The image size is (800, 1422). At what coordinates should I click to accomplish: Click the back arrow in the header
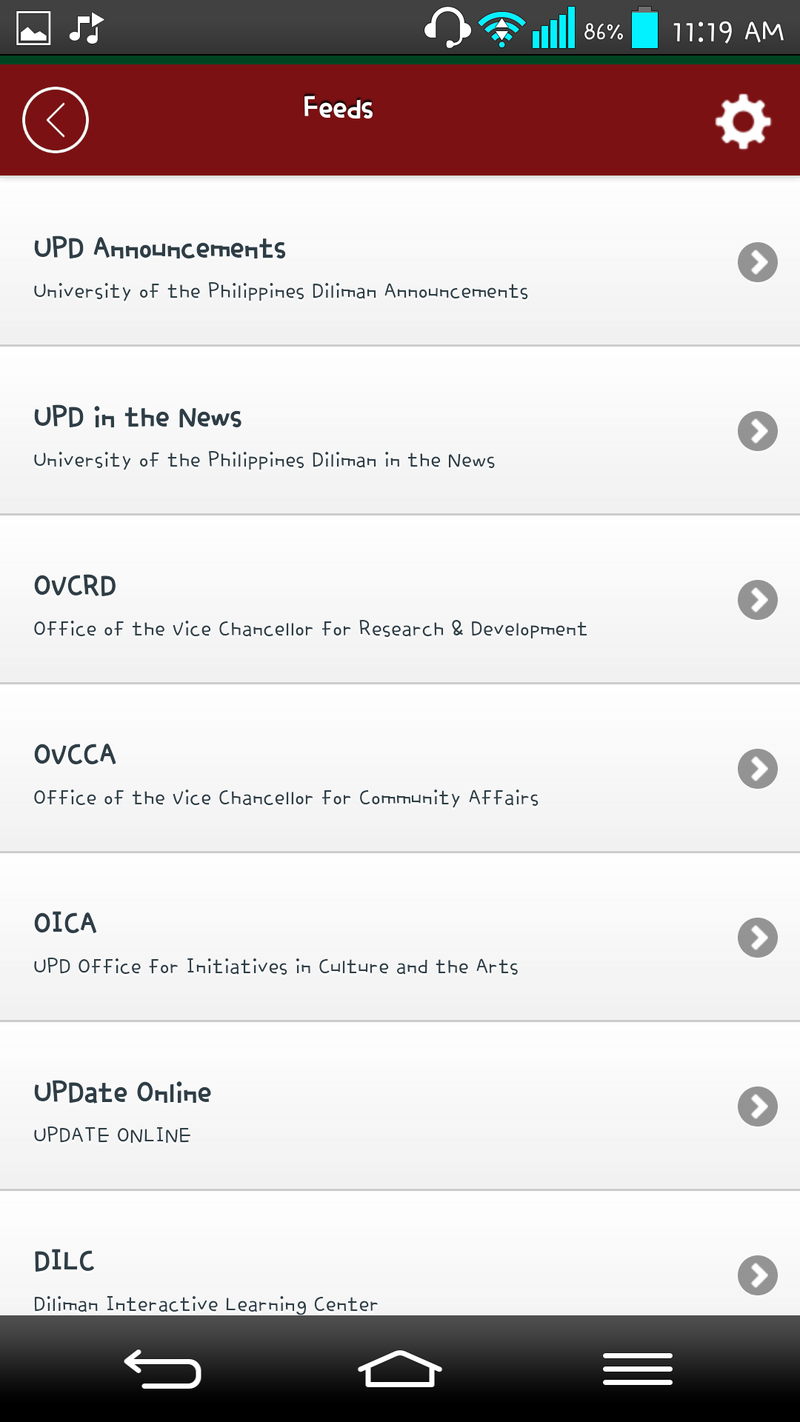(55, 119)
